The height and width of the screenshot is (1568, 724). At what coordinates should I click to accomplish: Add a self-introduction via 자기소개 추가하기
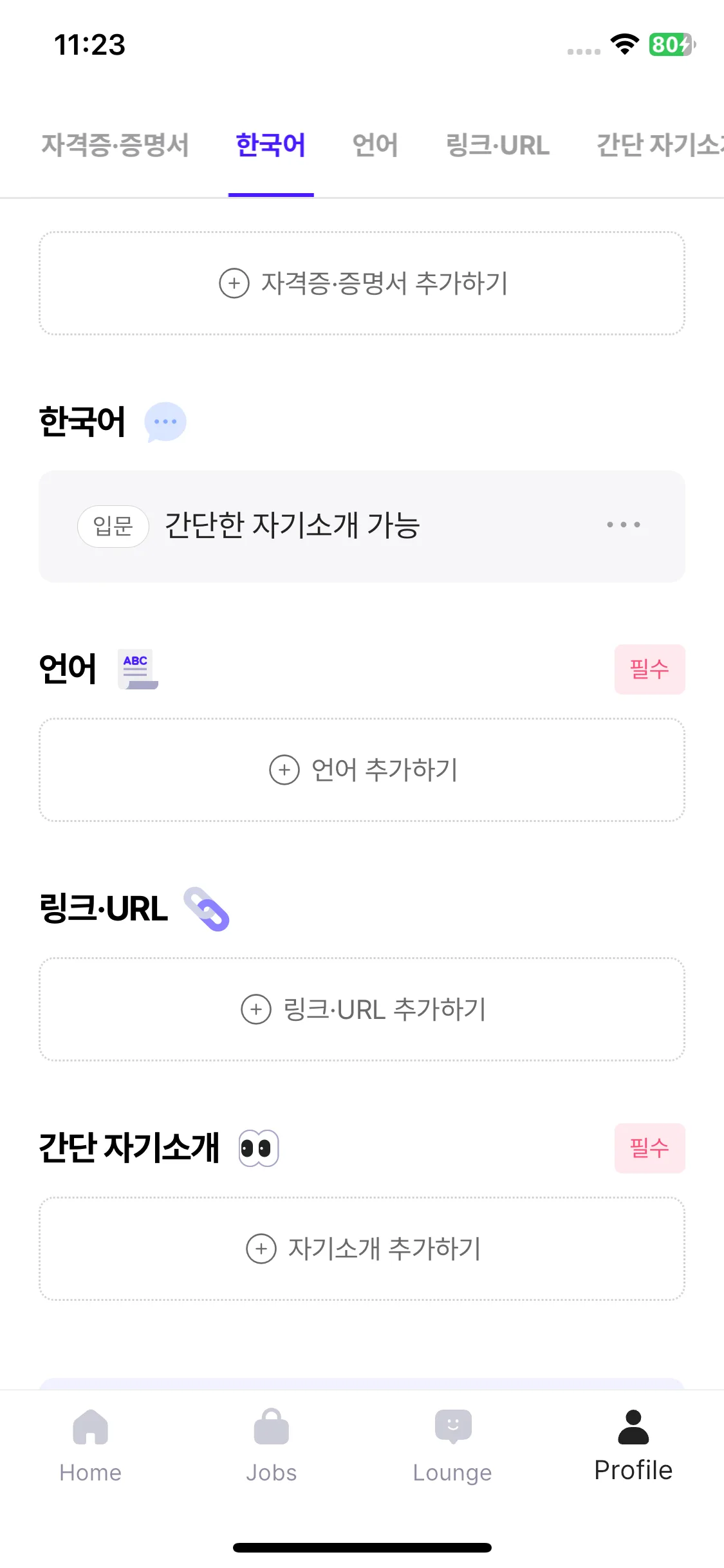pyautogui.click(x=362, y=1249)
